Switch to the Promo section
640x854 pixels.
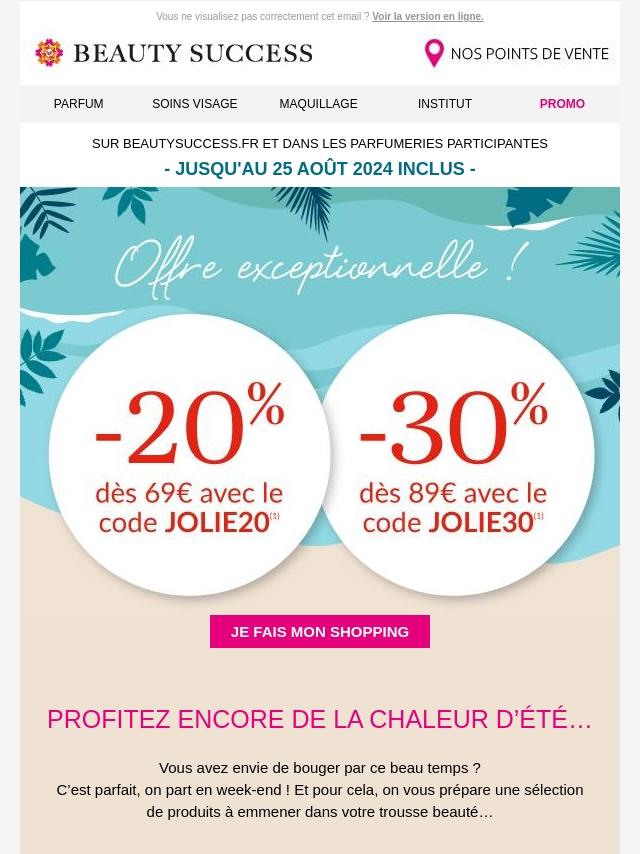tap(562, 104)
